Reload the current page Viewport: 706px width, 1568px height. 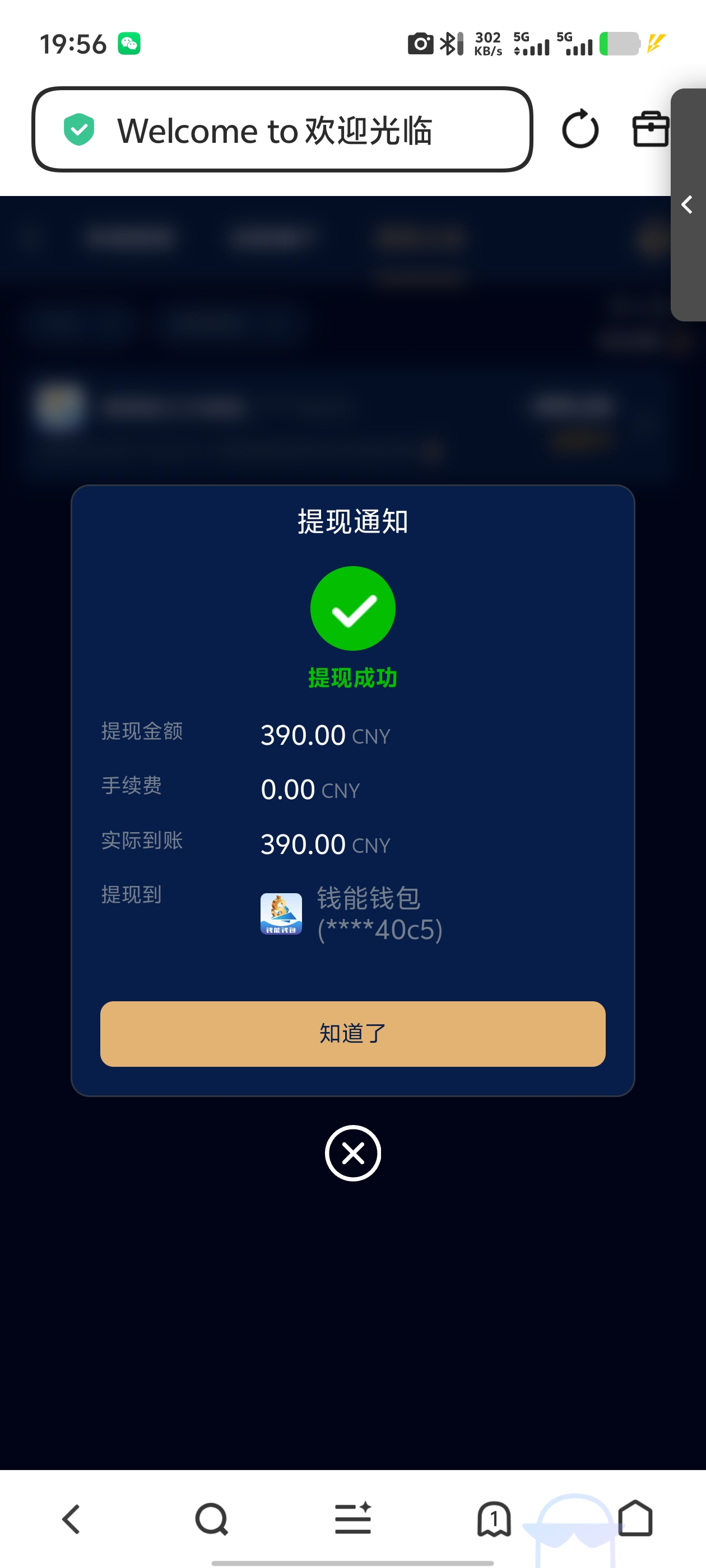580,129
